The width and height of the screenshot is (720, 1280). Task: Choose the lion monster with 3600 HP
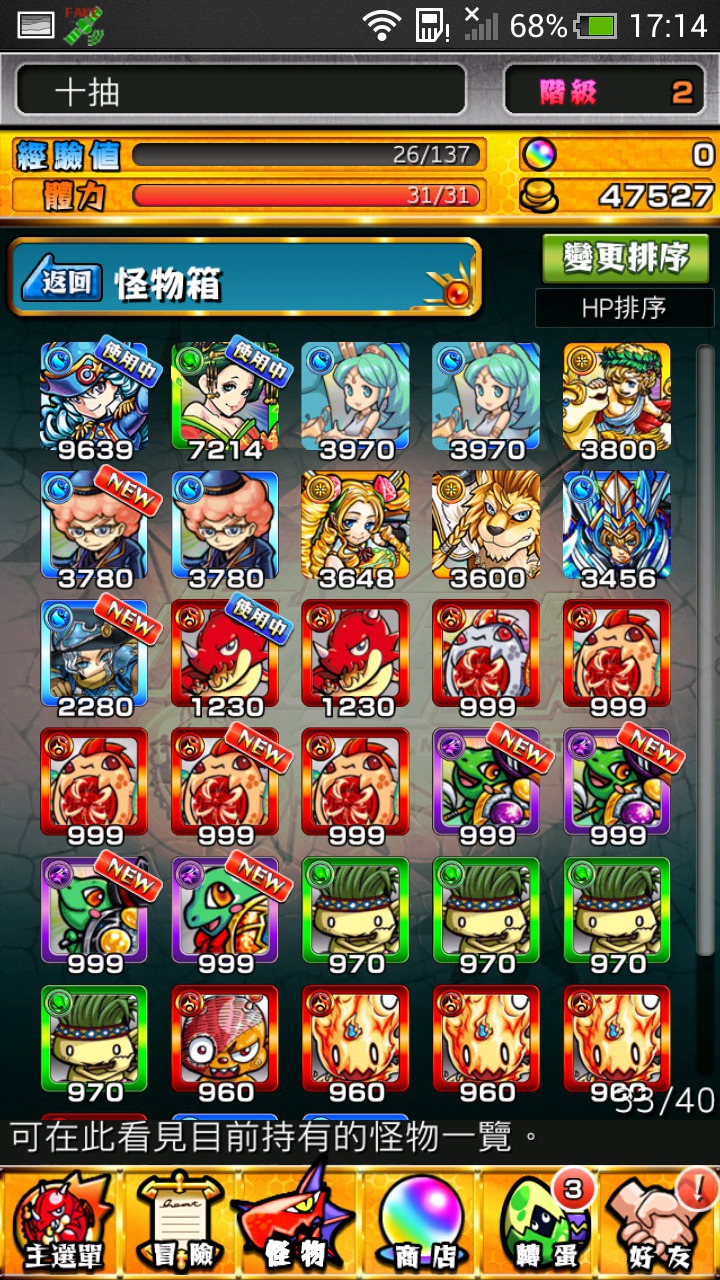click(x=487, y=529)
